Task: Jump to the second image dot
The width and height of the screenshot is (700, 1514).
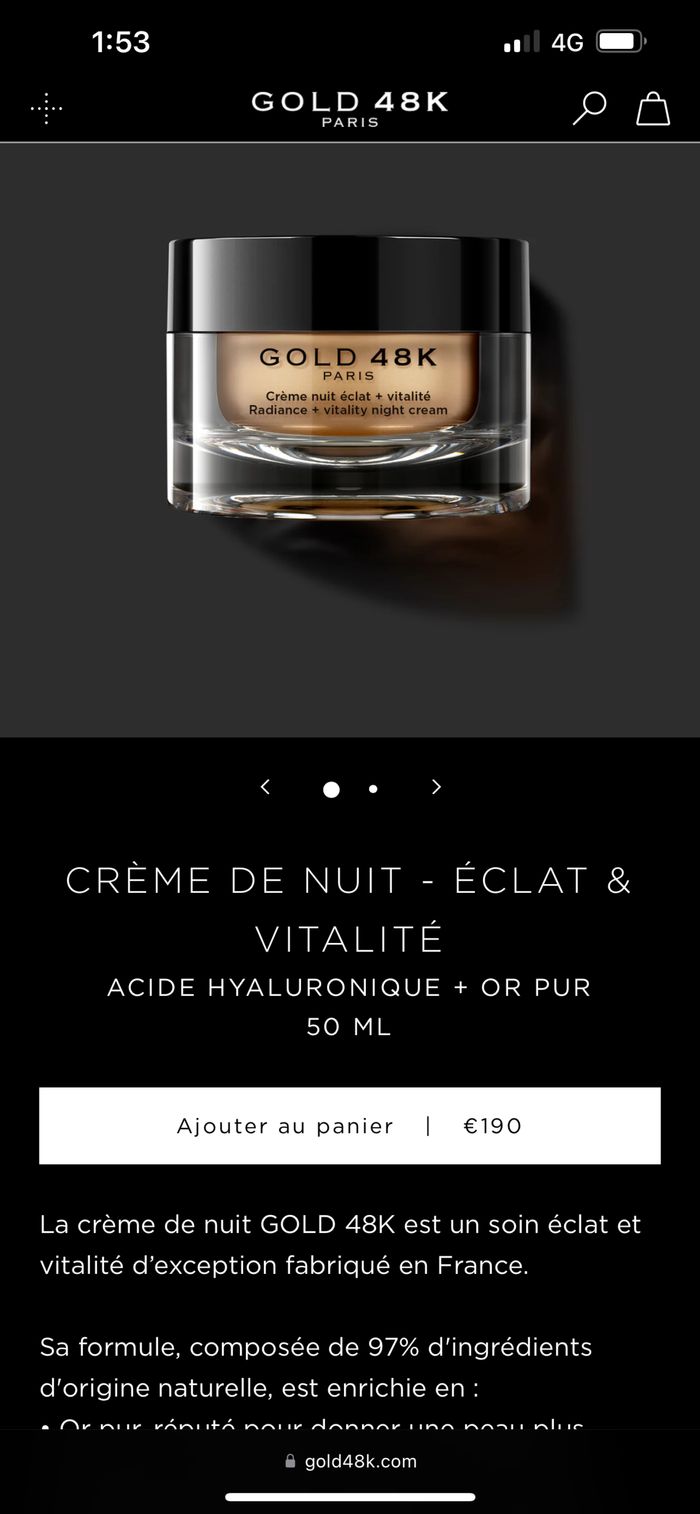Action: (x=373, y=789)
